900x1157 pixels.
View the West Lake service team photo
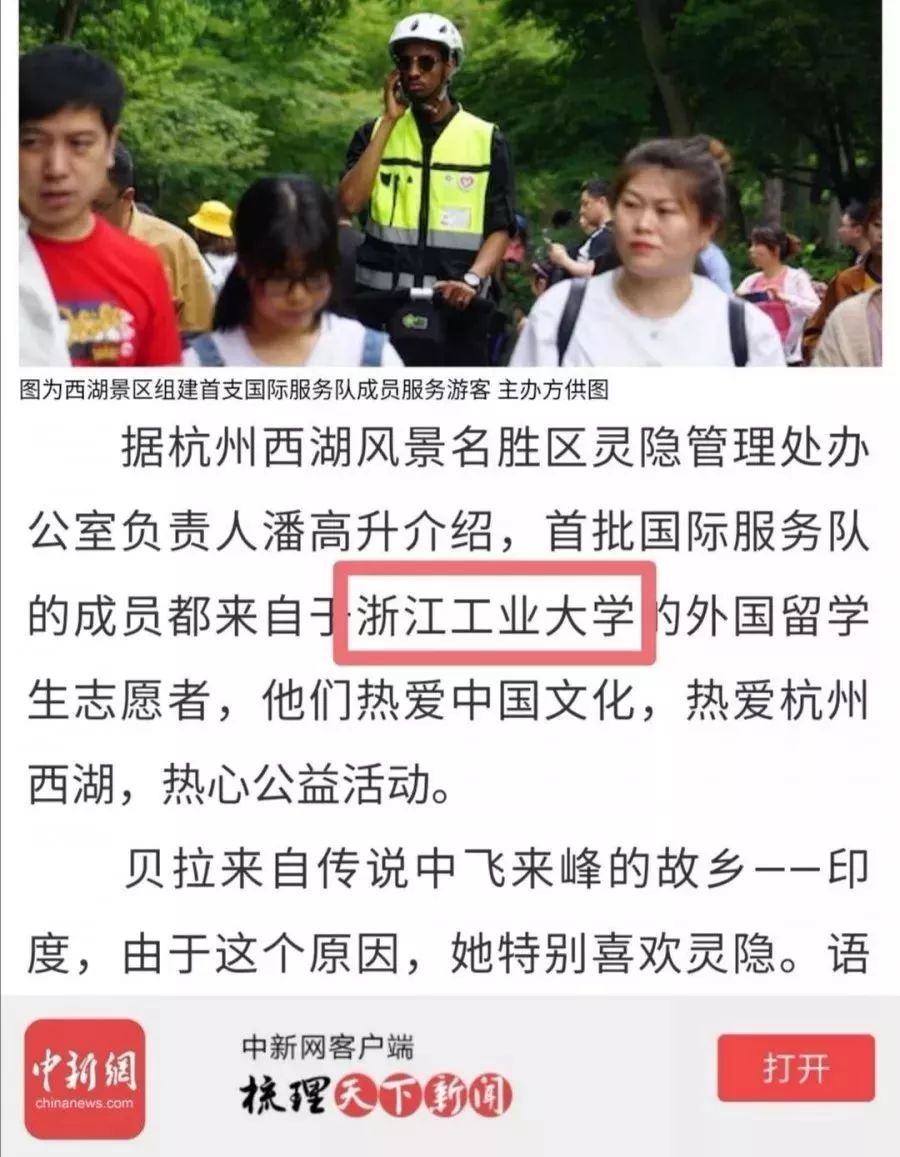coord(450,185)
